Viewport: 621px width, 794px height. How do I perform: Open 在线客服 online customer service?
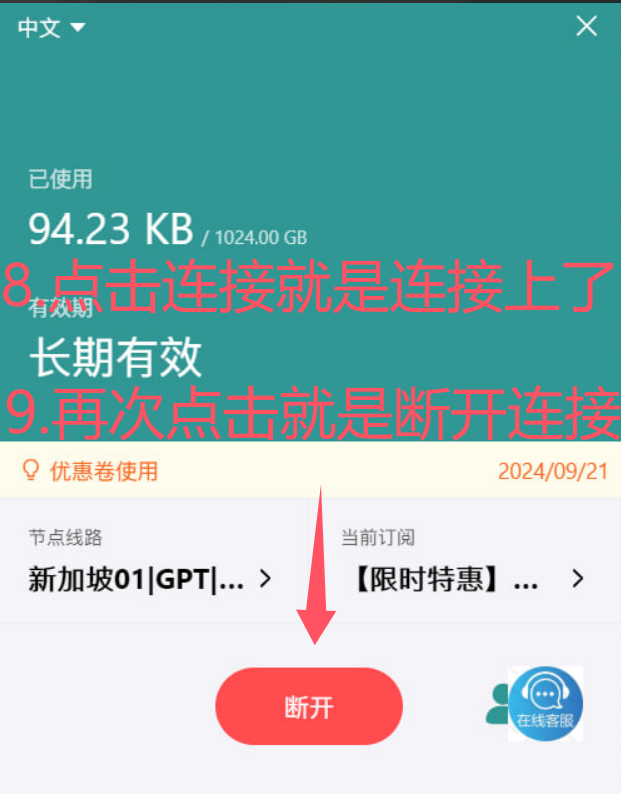(545, 704)
